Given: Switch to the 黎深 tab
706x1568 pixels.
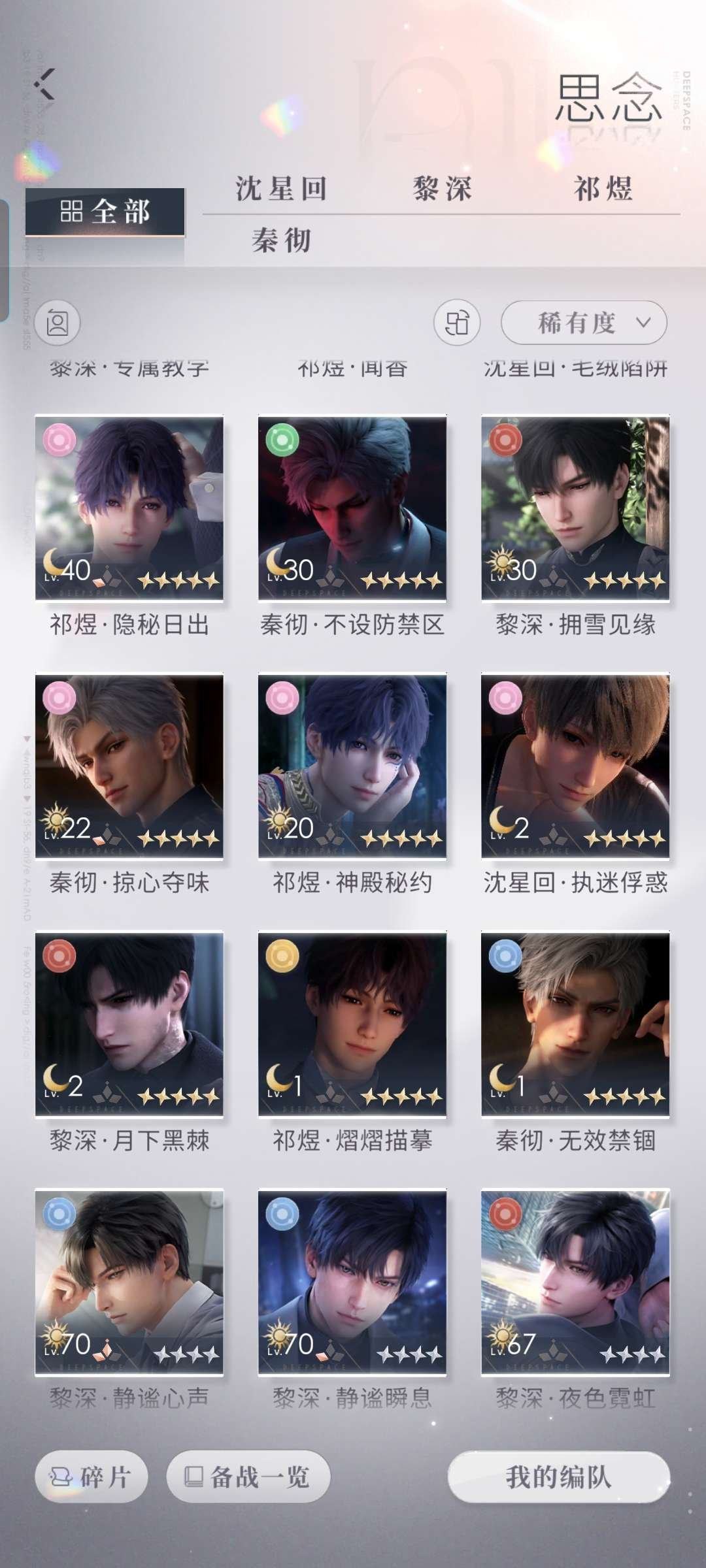Looking at the screenshot, I should tap(443, 189).
